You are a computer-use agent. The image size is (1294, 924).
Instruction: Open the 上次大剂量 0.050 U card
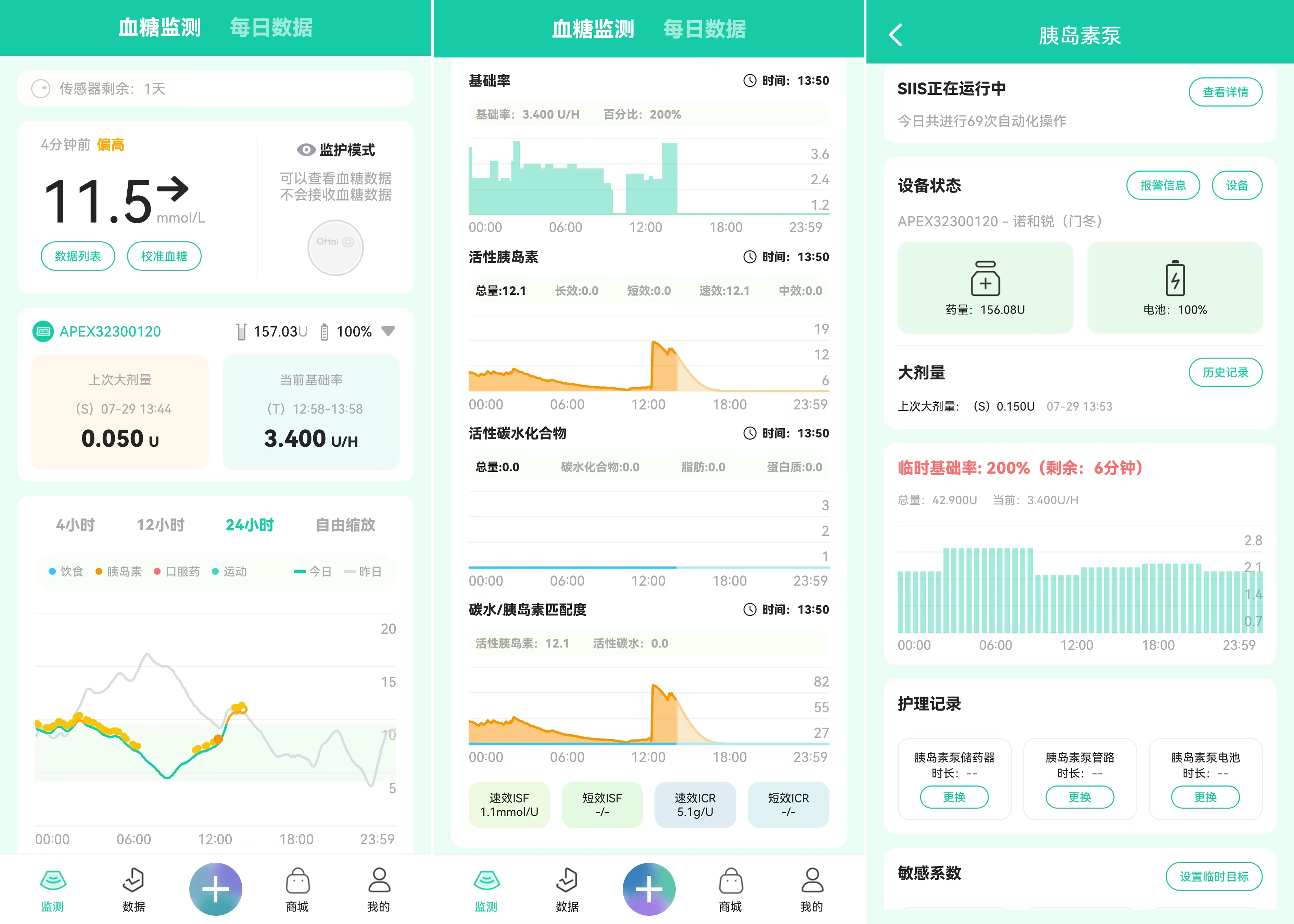120,412
